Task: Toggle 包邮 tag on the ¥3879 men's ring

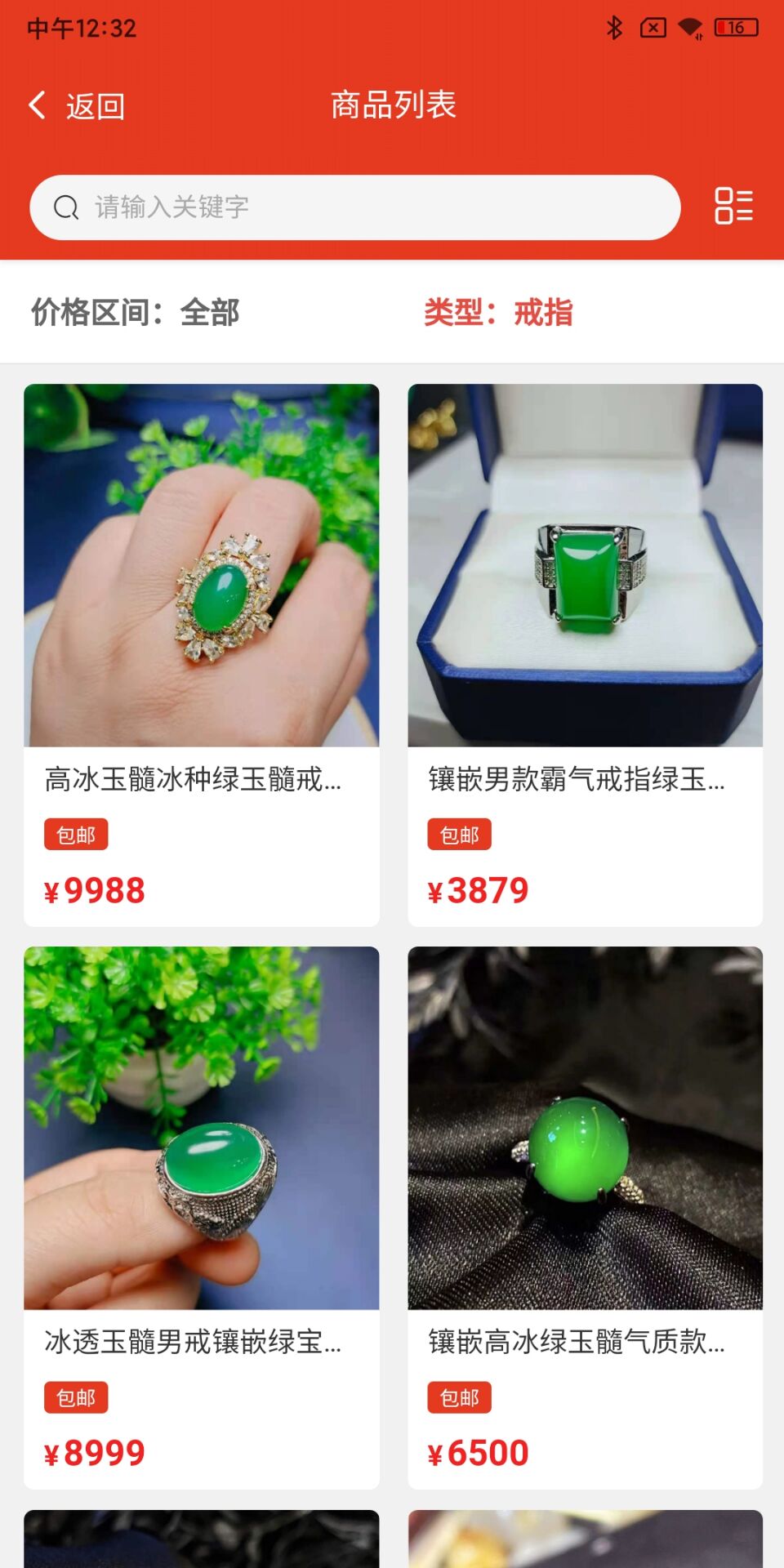Action: click(x=460, y=835)
